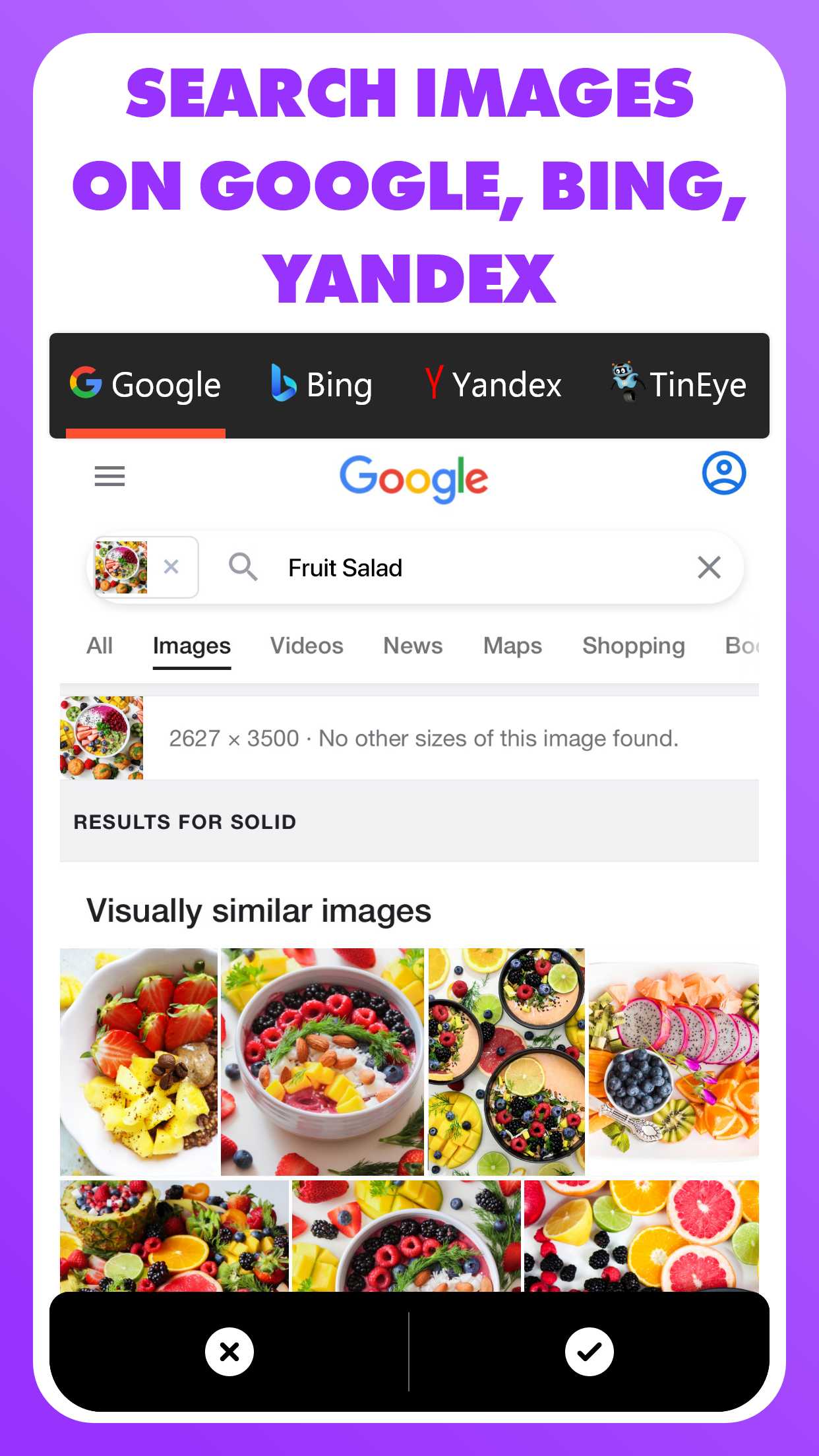This screenshot has height=1456, width=819.
Task: Cancel using the X button at bottom
Action: pyautogui.click(x=229, y=1352)
